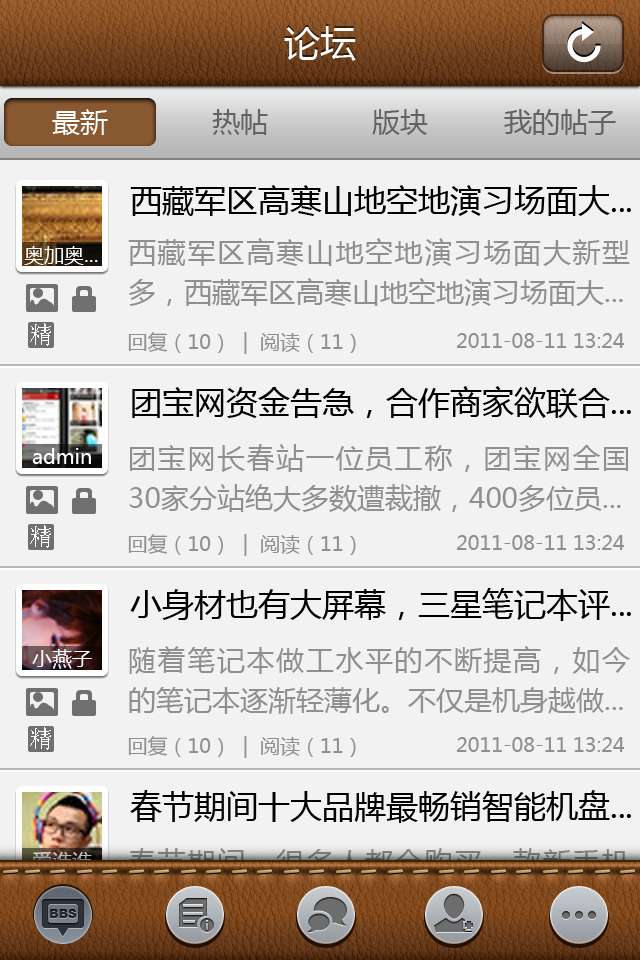Viewport: 640px width, 960px height.
Task: Open the chat bubbles bottom icon
Action: click(x=326, y=914)
